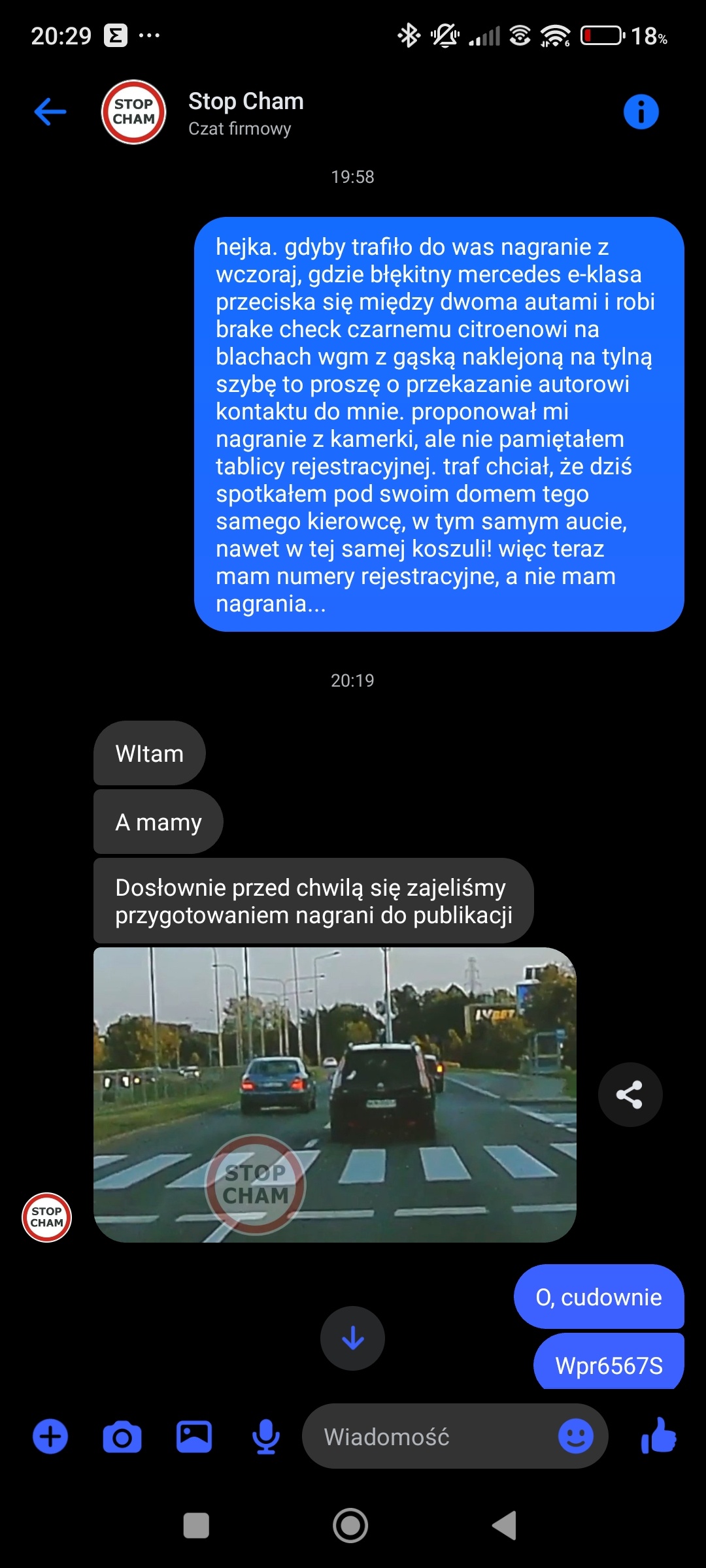Pick an image from the gallery

click(194, 1437)
